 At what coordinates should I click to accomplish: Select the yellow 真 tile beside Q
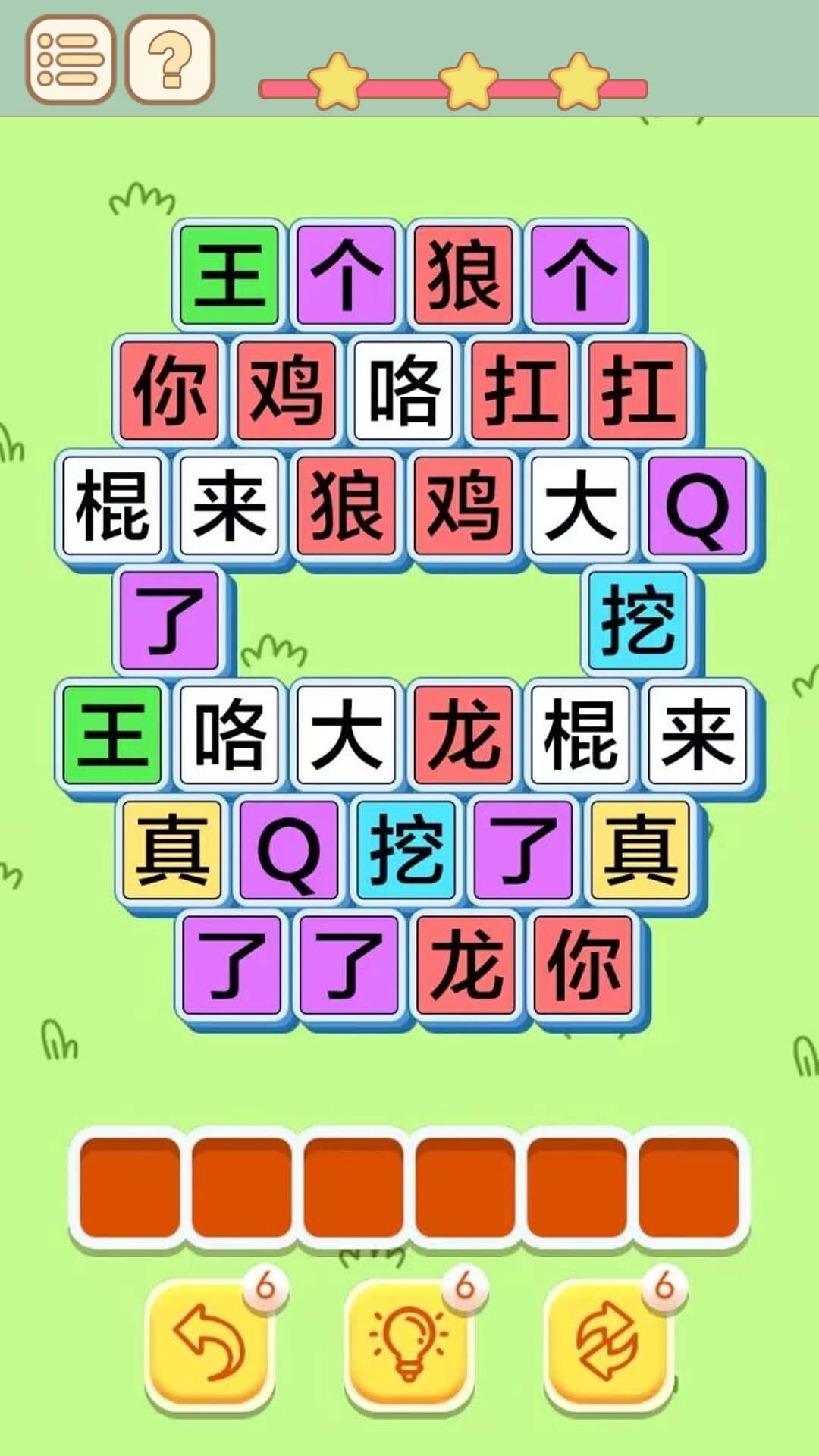[x=172, y=849]
